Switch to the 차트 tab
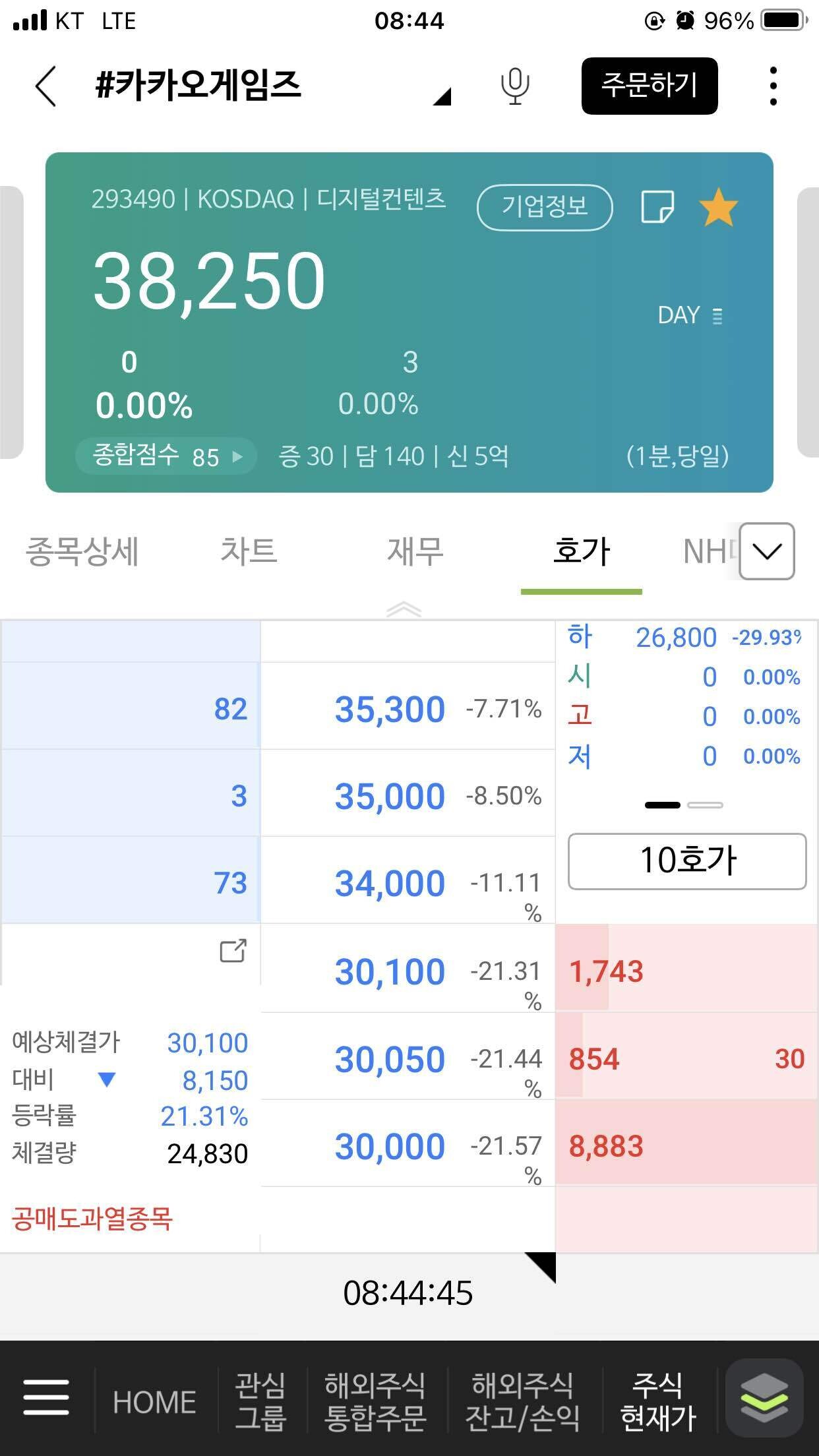 [x=249, y=553]
